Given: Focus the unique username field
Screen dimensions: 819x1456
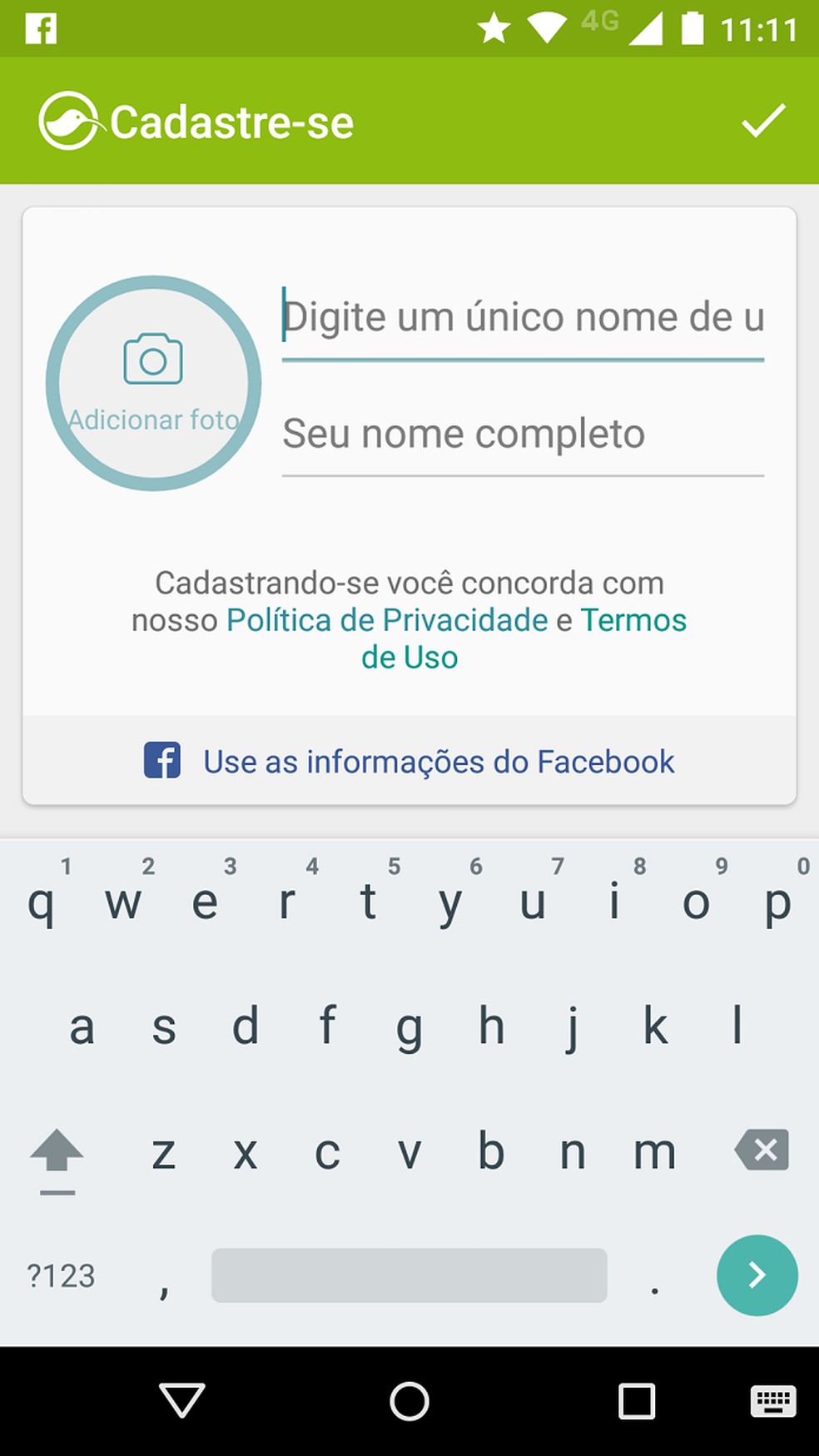Looking at the screenshot, I should 523,318.
